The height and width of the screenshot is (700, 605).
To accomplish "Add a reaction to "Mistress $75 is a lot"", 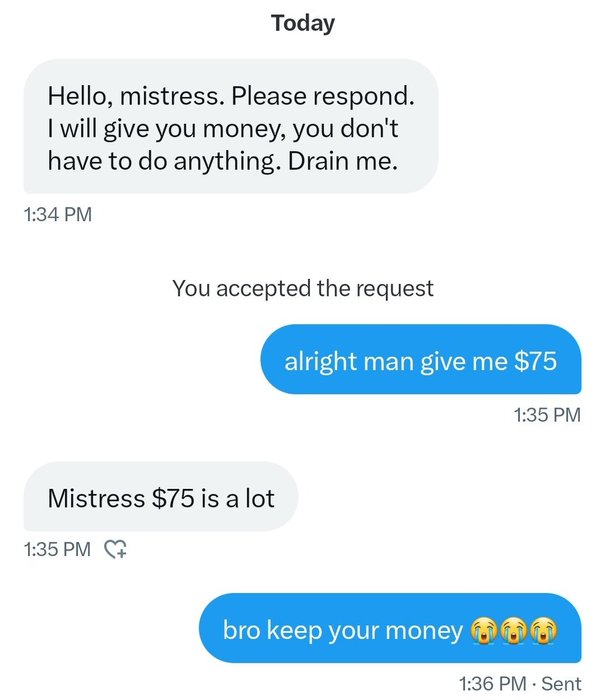I will coord(116,548).
